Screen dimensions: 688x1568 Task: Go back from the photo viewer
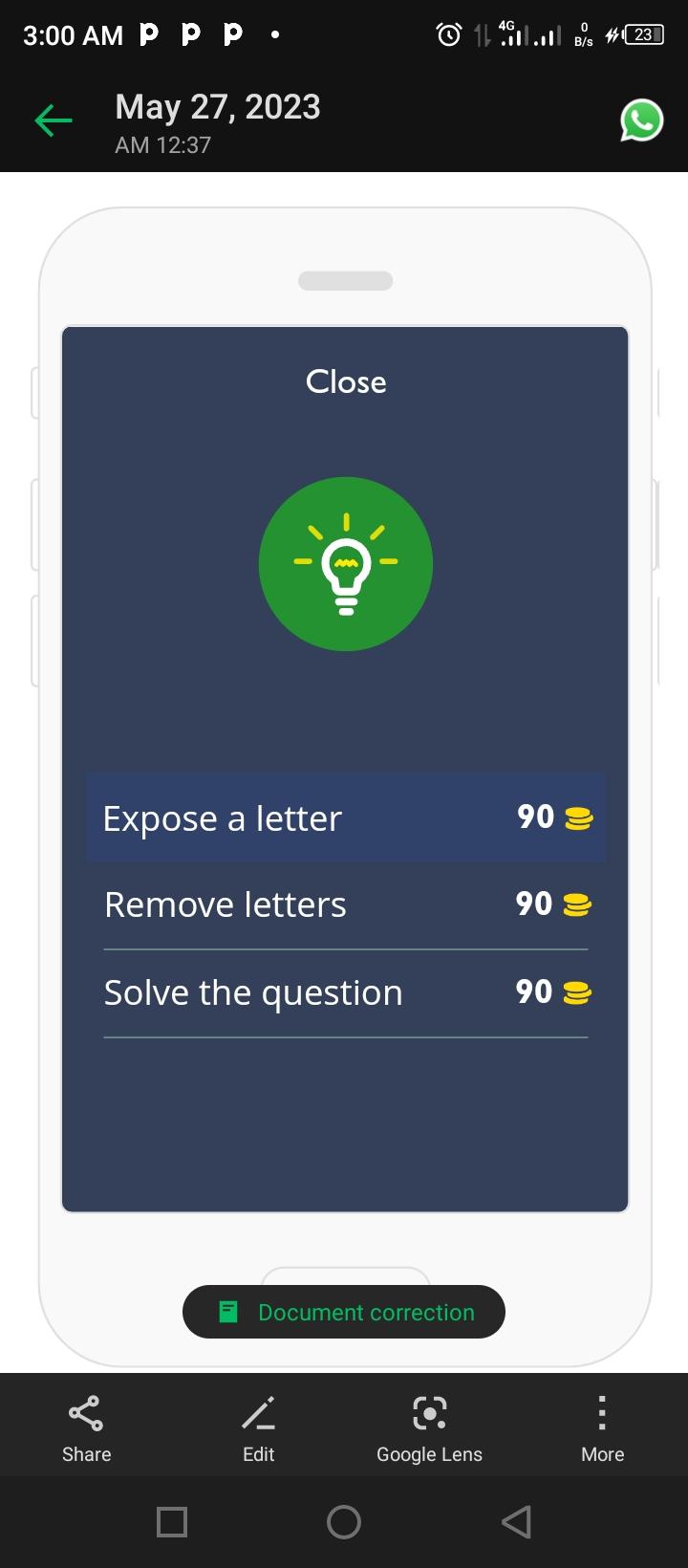point(54,120)
